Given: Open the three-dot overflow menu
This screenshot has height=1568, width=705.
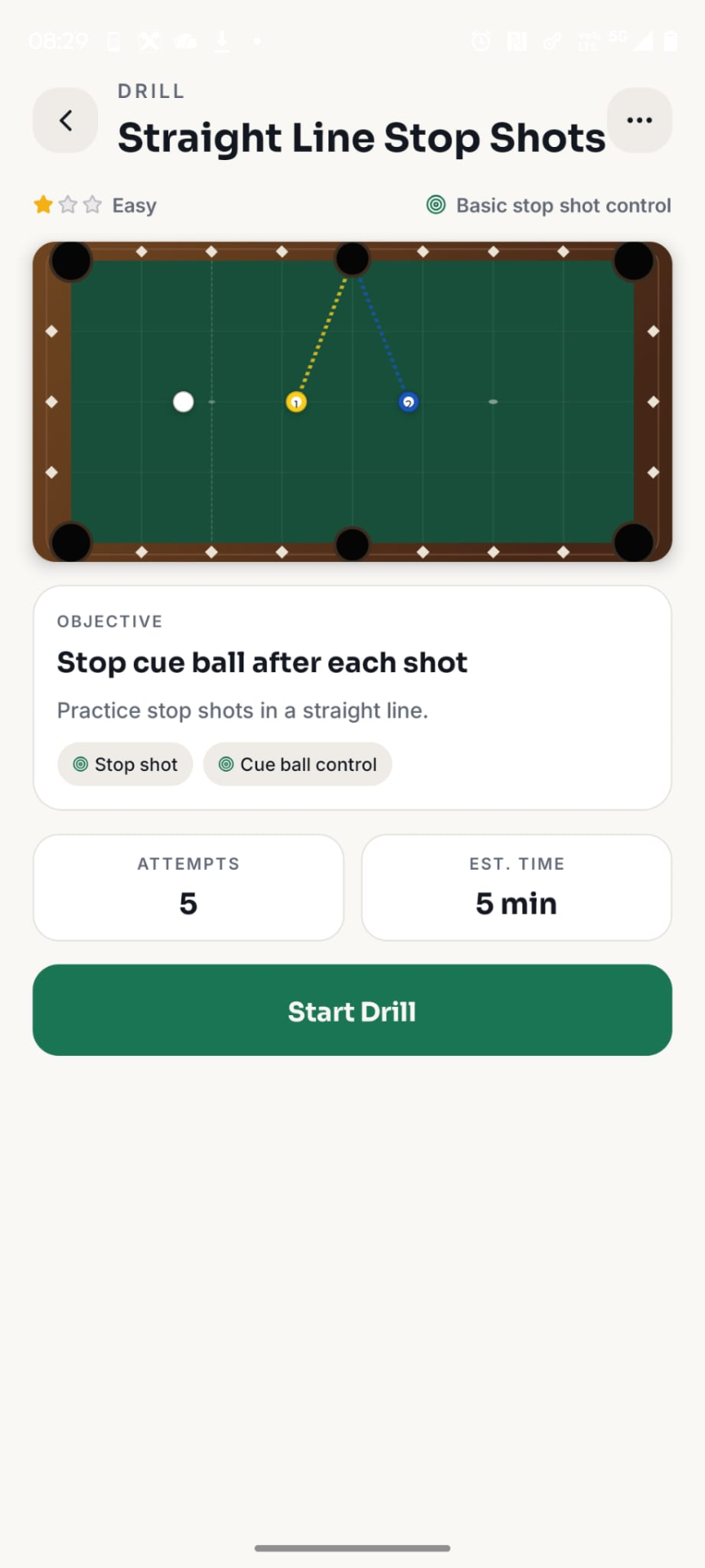Looking at the screenshot, I should [x=639, y=121].
